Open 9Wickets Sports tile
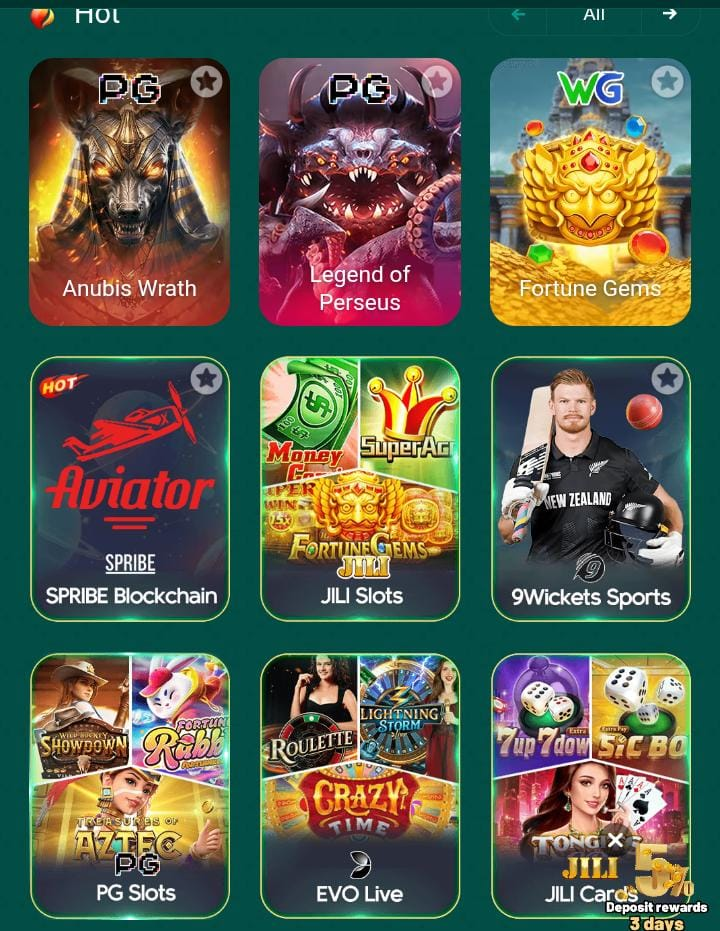Screen dimensions: 720x931 590,490
